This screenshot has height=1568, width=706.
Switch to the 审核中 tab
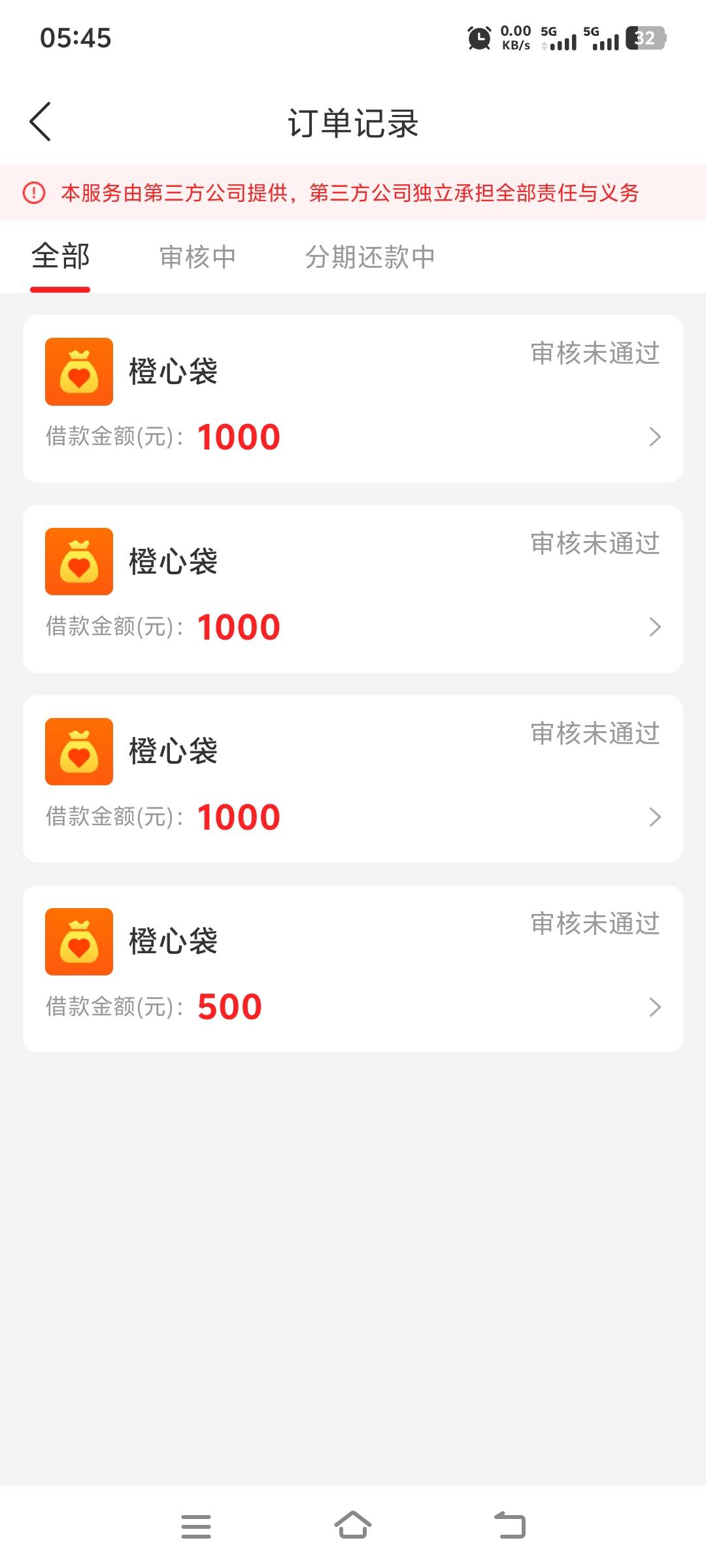pyautogui.click(x=197, y=257)
